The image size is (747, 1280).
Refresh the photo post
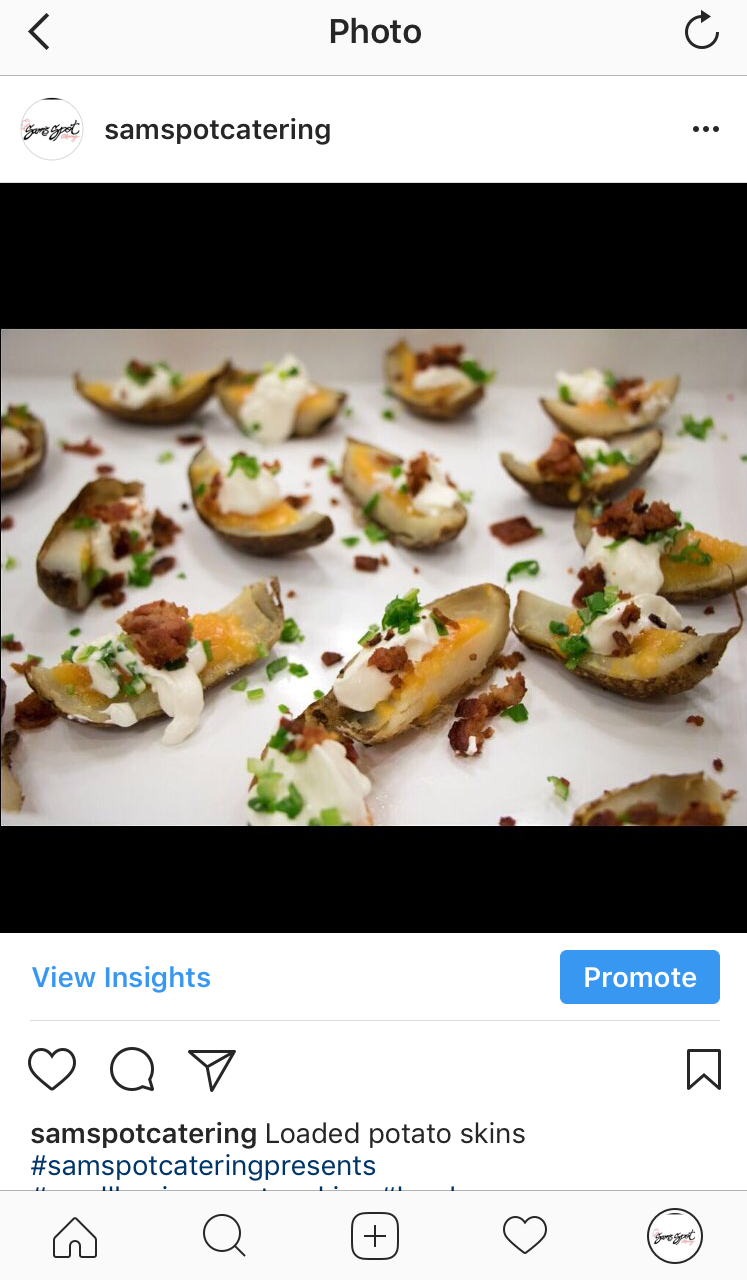[x=701, y=31]
